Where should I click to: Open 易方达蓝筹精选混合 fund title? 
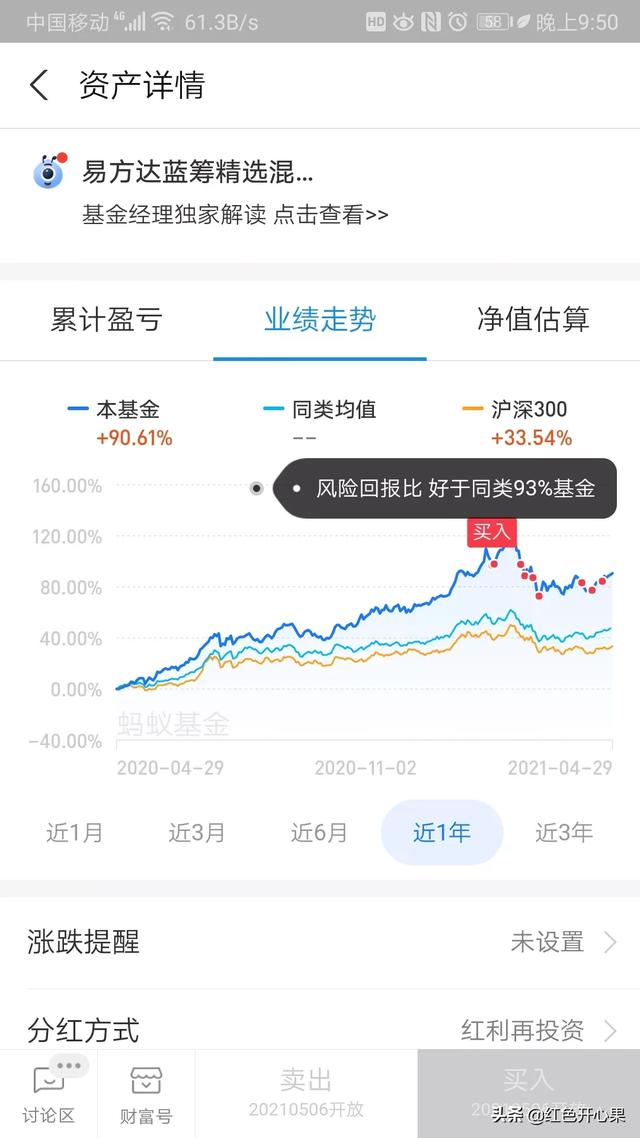pos(198,173)
